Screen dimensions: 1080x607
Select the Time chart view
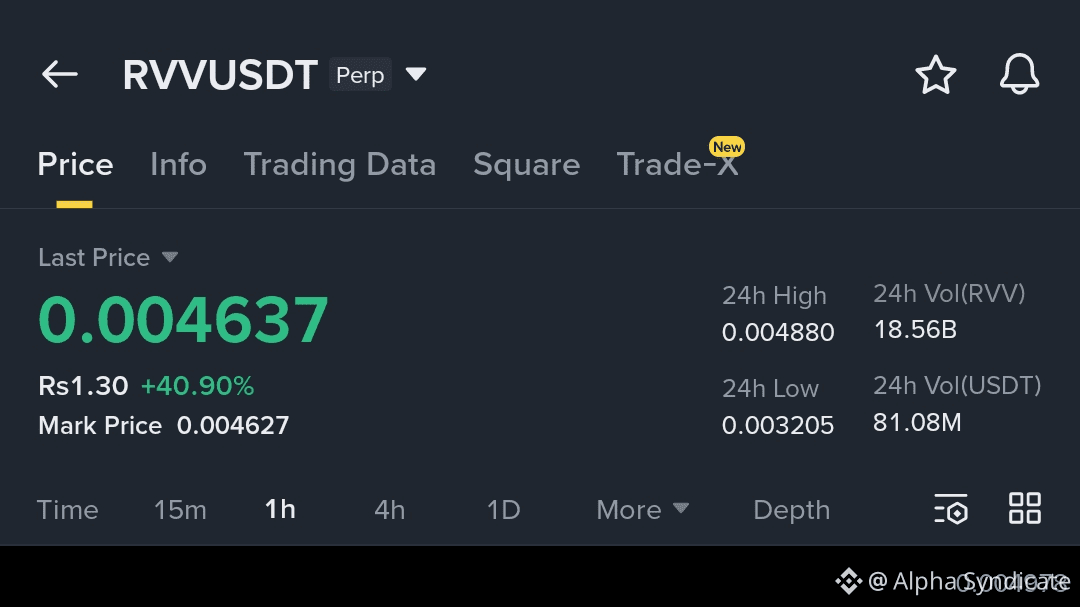point(67,510)
